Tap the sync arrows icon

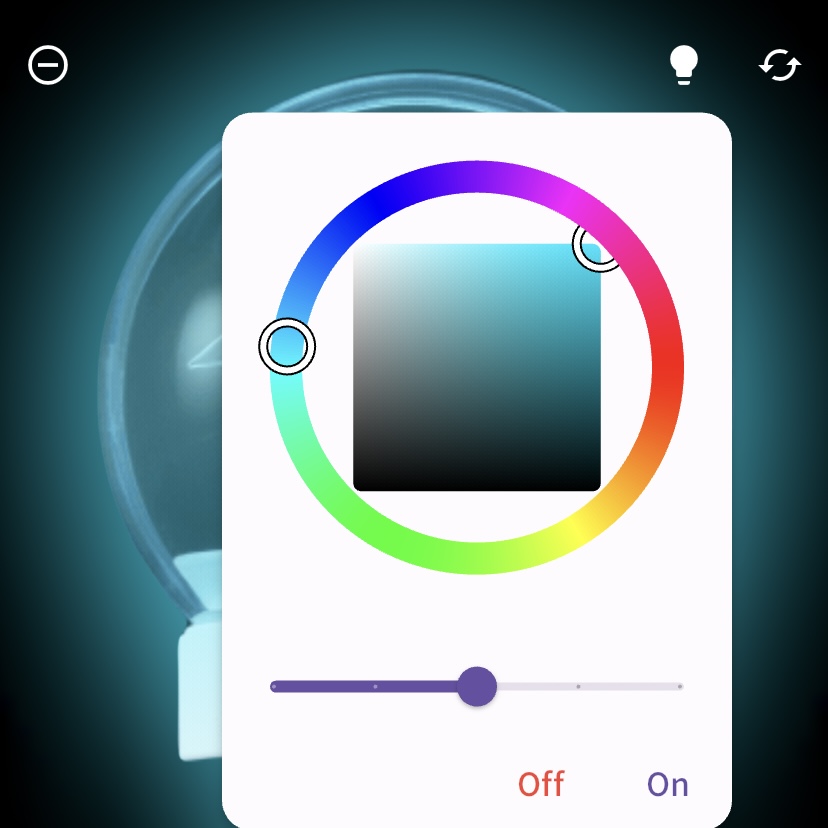pyautogui.click(x=779, y=66)
